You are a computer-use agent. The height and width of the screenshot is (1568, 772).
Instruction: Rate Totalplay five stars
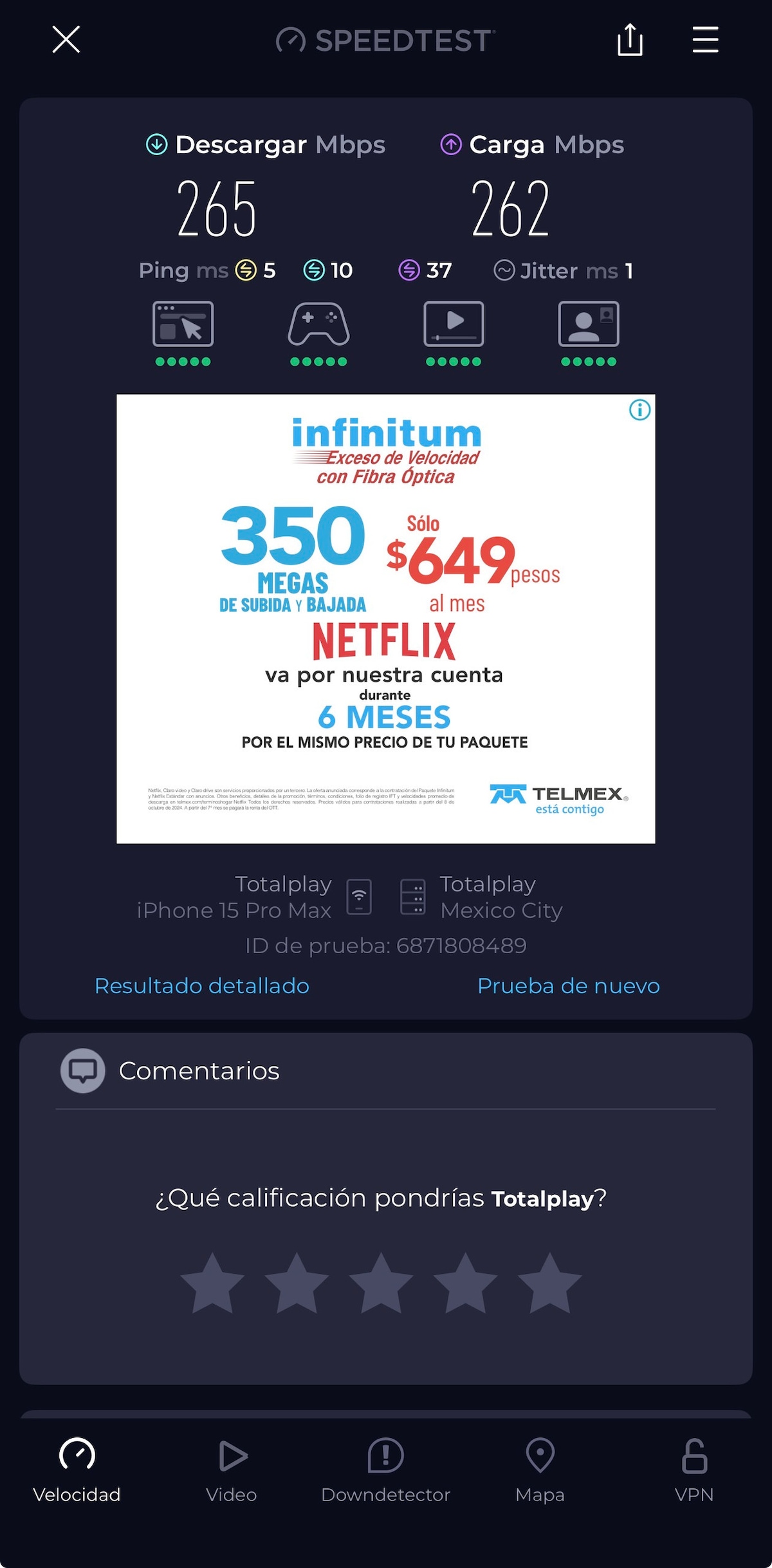point(549,1282)
